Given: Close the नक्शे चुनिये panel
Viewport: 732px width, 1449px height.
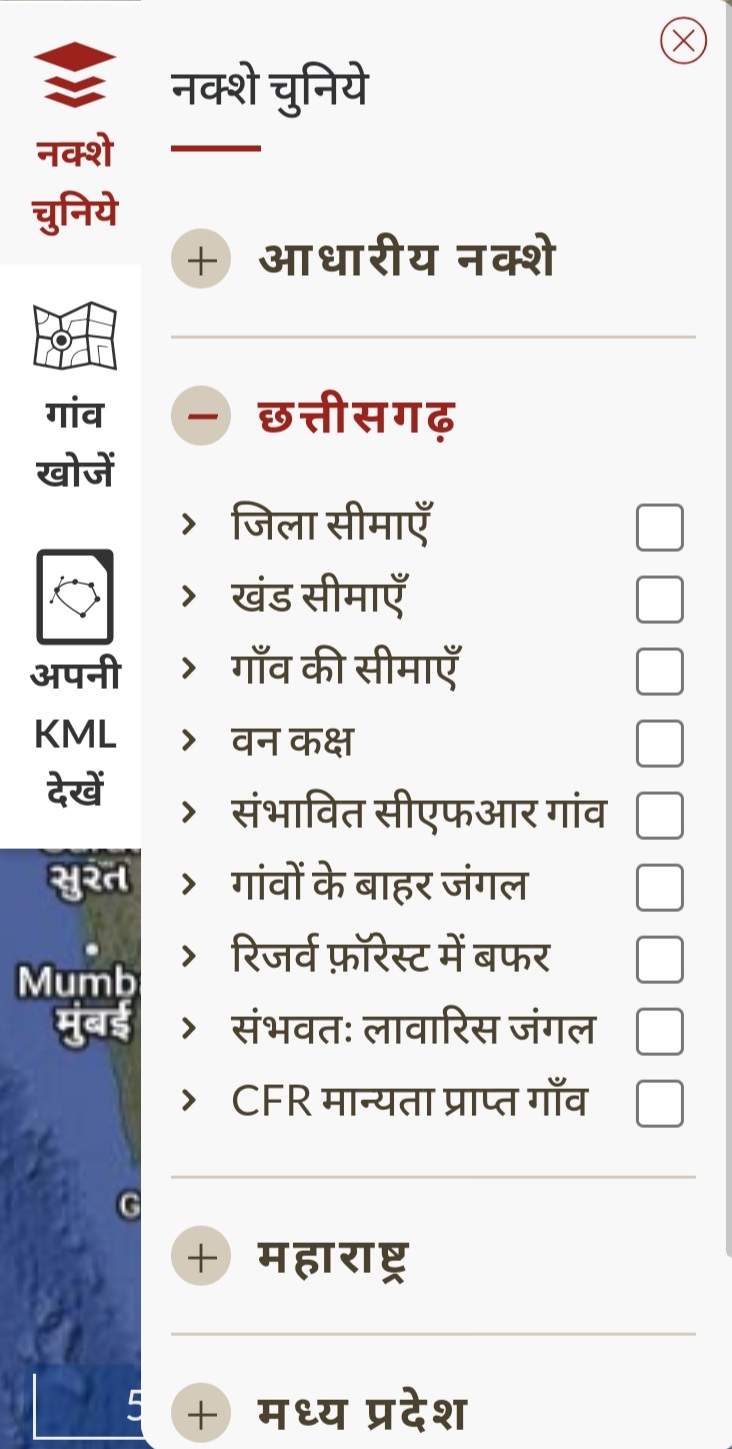Looking at the screenshot, I should pyautogui.click(x=683, y=41).
